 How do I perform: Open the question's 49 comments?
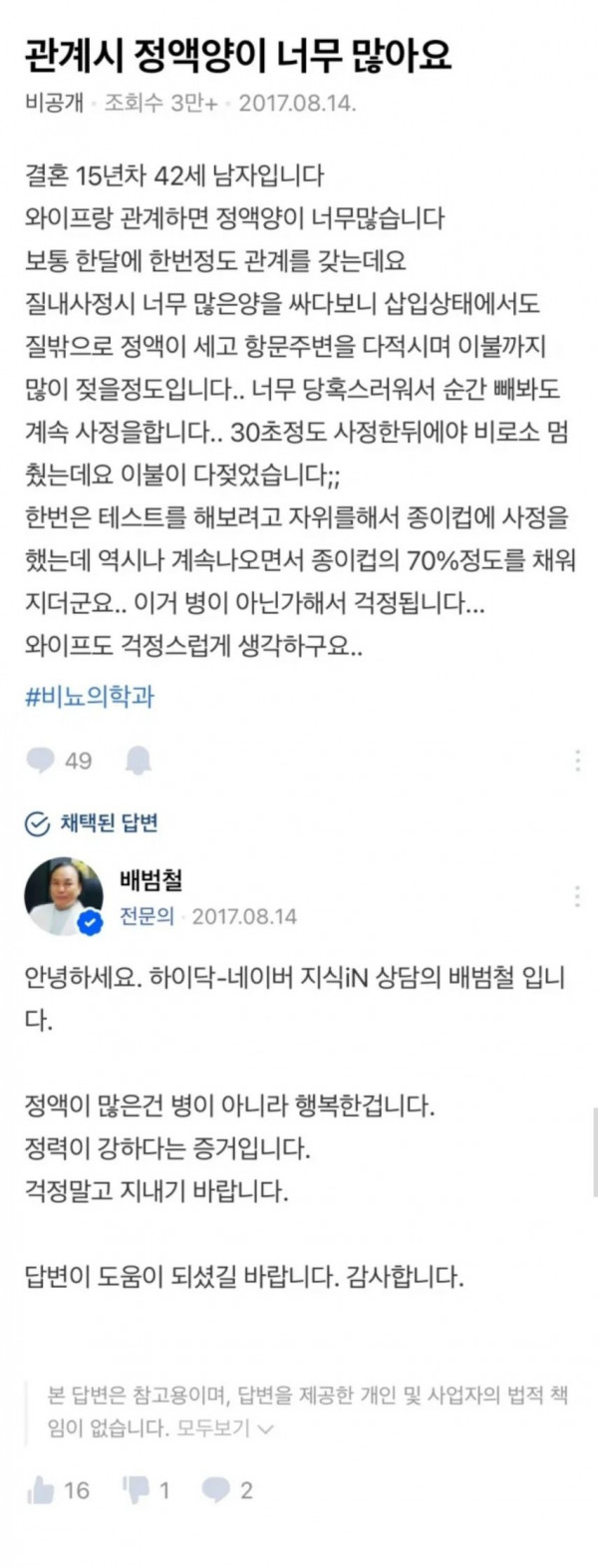pos(59,762)
